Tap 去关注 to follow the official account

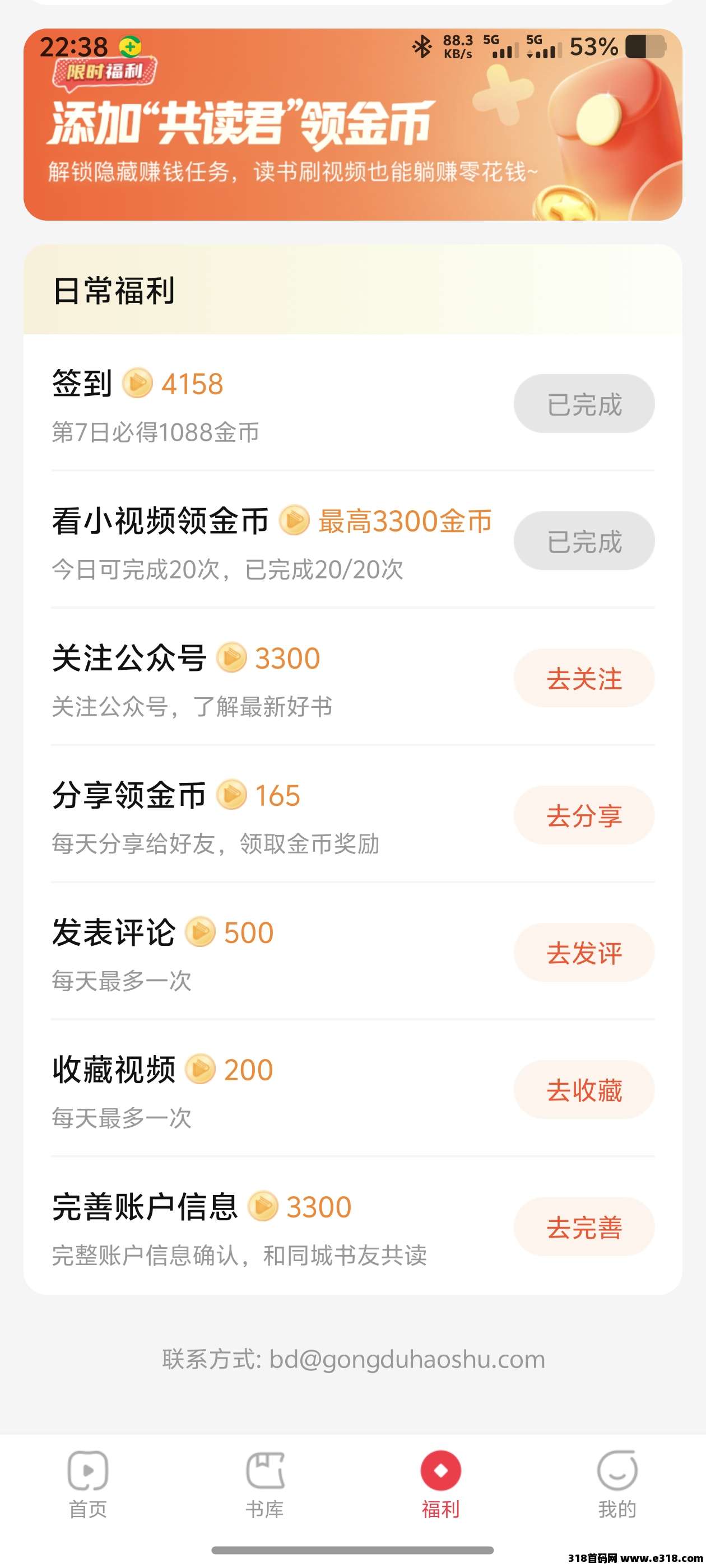583,678
